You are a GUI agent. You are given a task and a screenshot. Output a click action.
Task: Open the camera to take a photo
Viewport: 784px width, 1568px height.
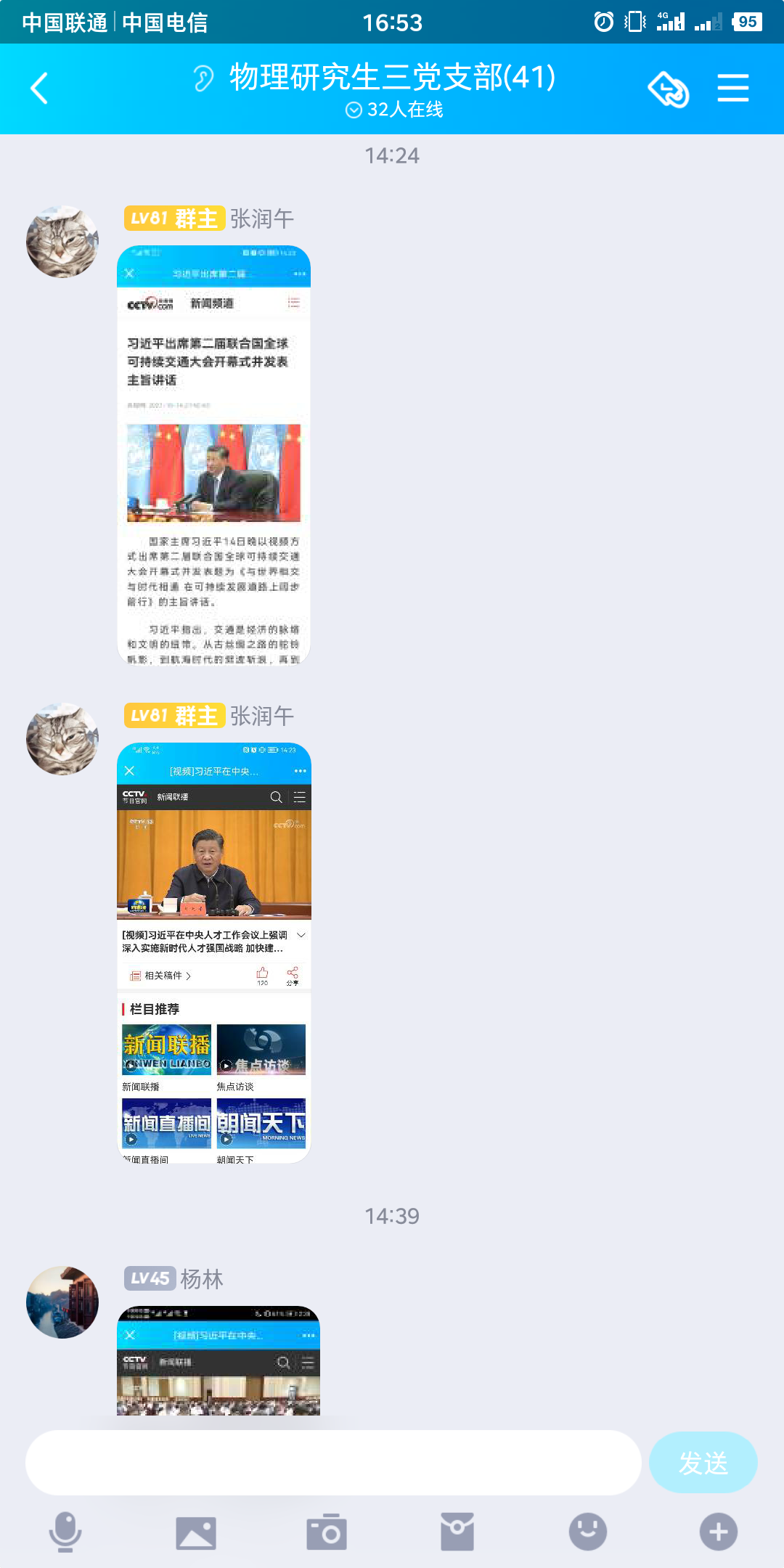pyautogui.click(x=327, y=1532)
